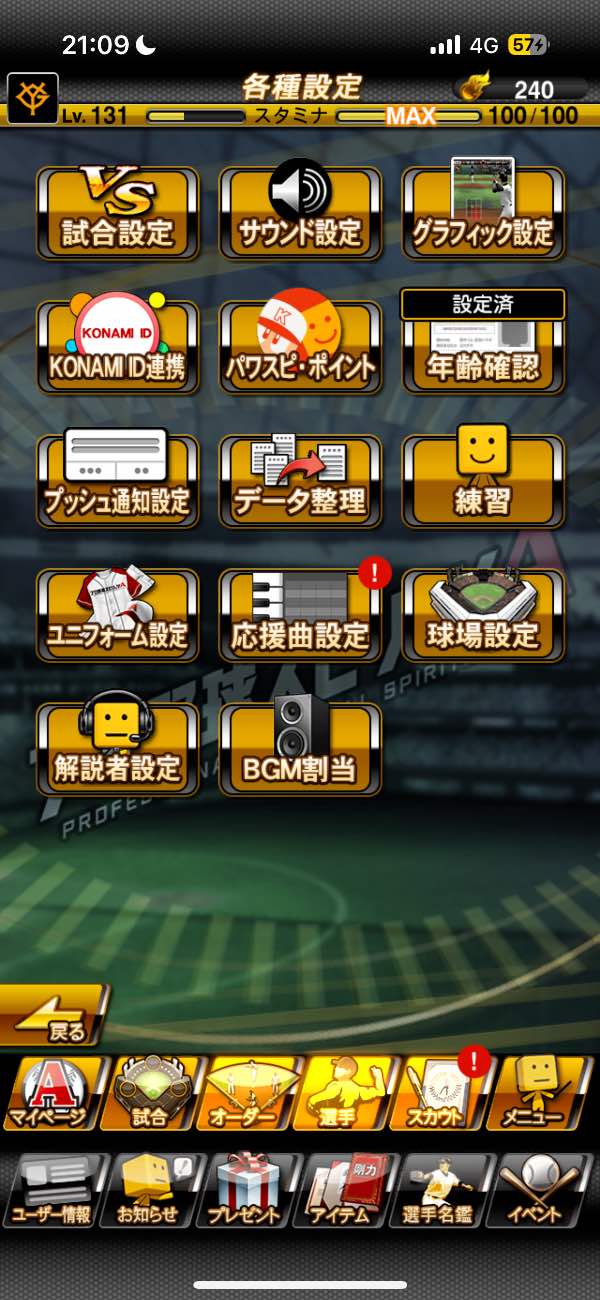Start 練習 practice mode
Viewport: 600px width, 1300px height.
click(483, 481)
